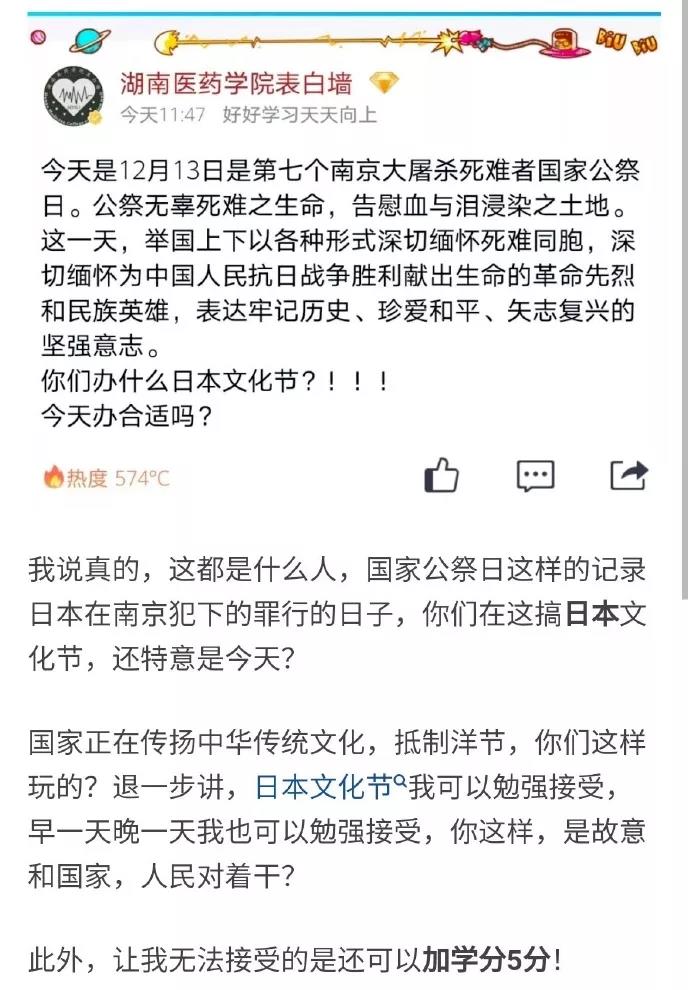Open the embedded 湖南医药学院表白墙 post image
The image size is (688, 990).
[x=344, y=300]
